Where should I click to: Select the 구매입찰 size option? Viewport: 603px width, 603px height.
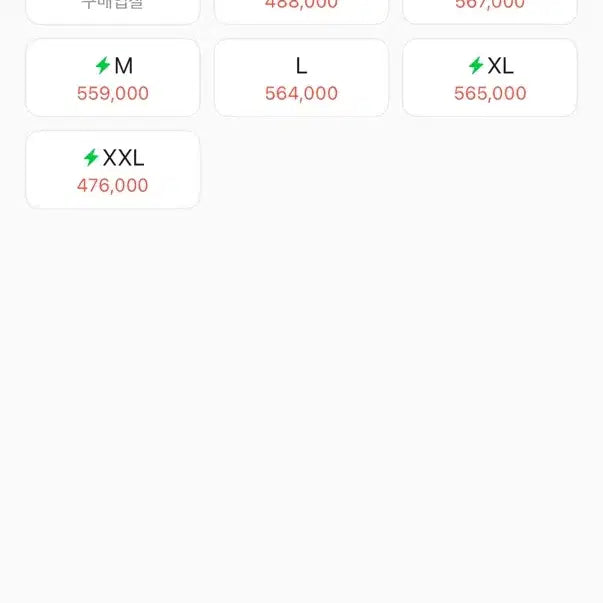112,9
